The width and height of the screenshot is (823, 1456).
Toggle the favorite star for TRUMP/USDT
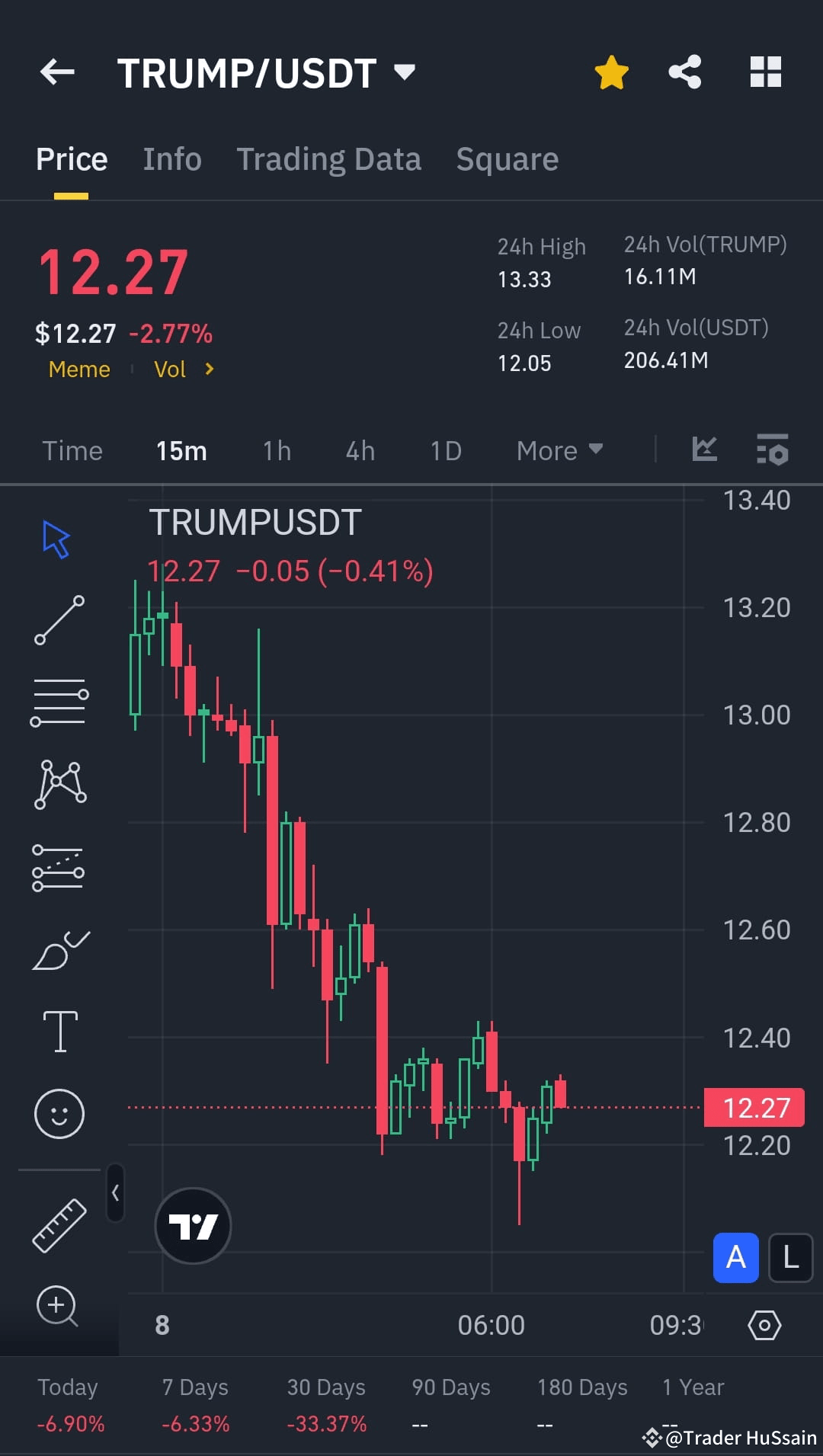point(611,71)
